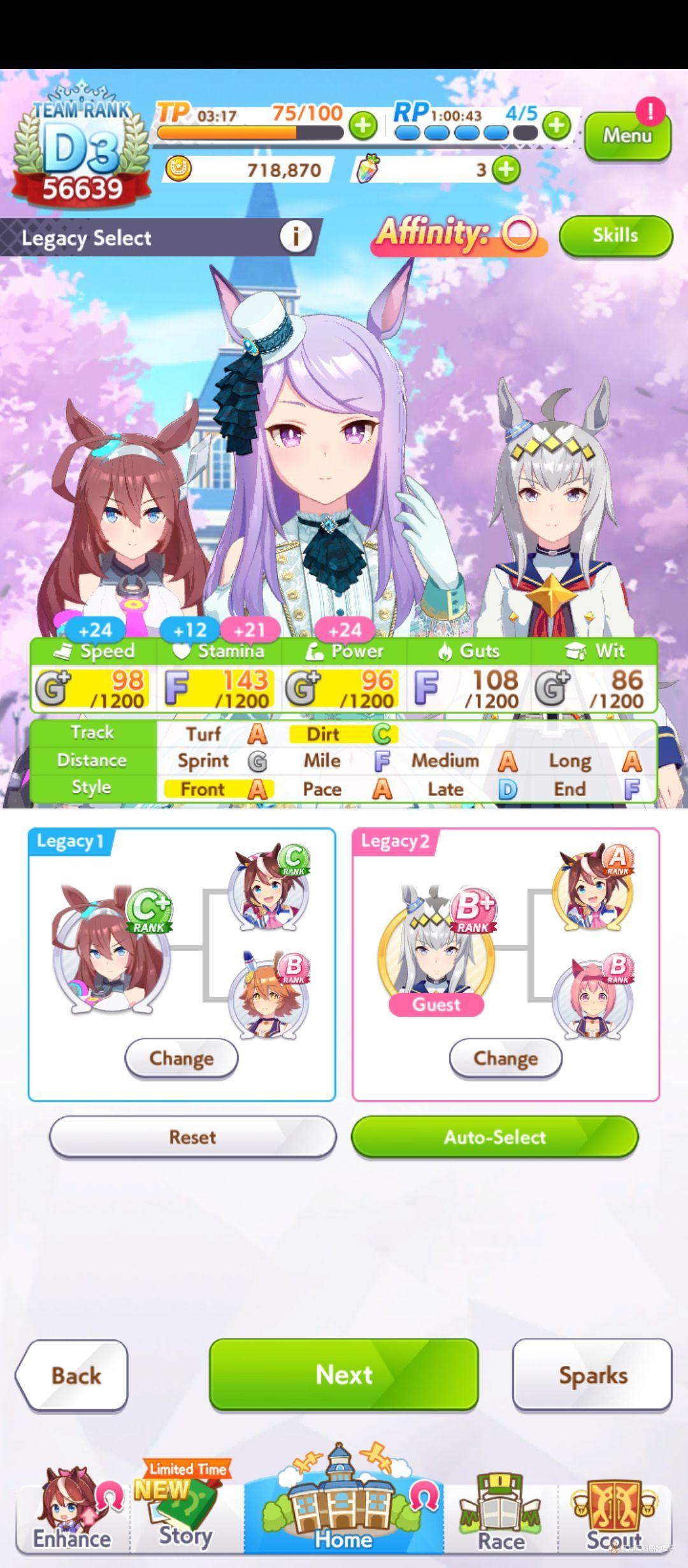Change the Legacy 2 guest selection
The image size is (688, 1568).
tap(505, 1058)
